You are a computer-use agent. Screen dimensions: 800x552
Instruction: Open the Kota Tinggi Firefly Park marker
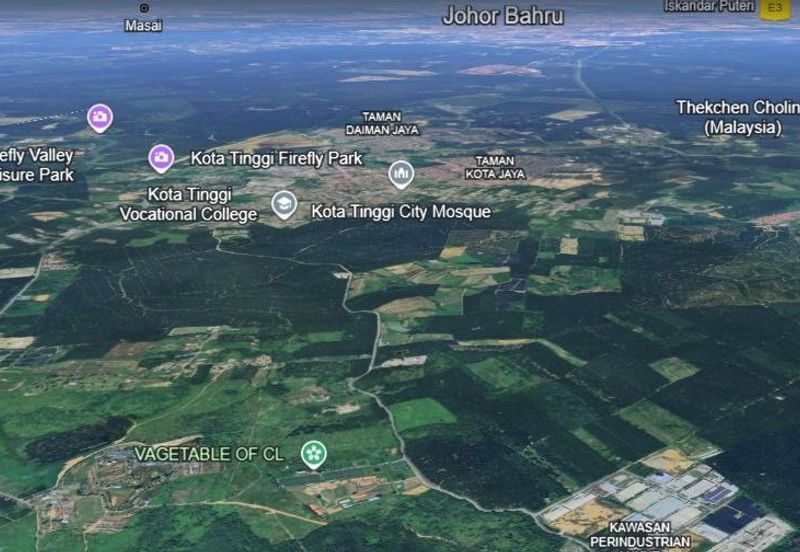[161, 157]
